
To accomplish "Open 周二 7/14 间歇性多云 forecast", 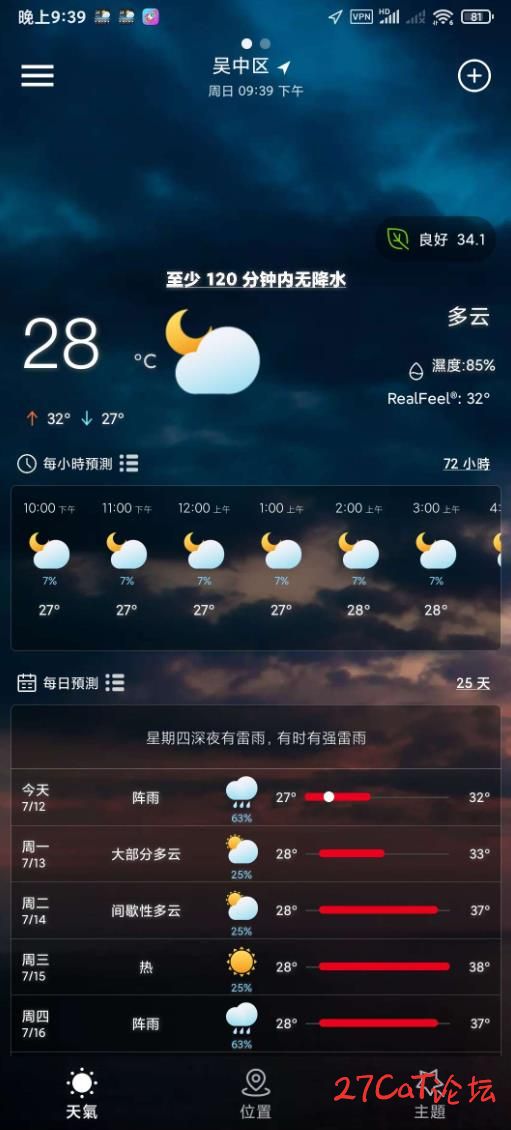I will point(255,910).
